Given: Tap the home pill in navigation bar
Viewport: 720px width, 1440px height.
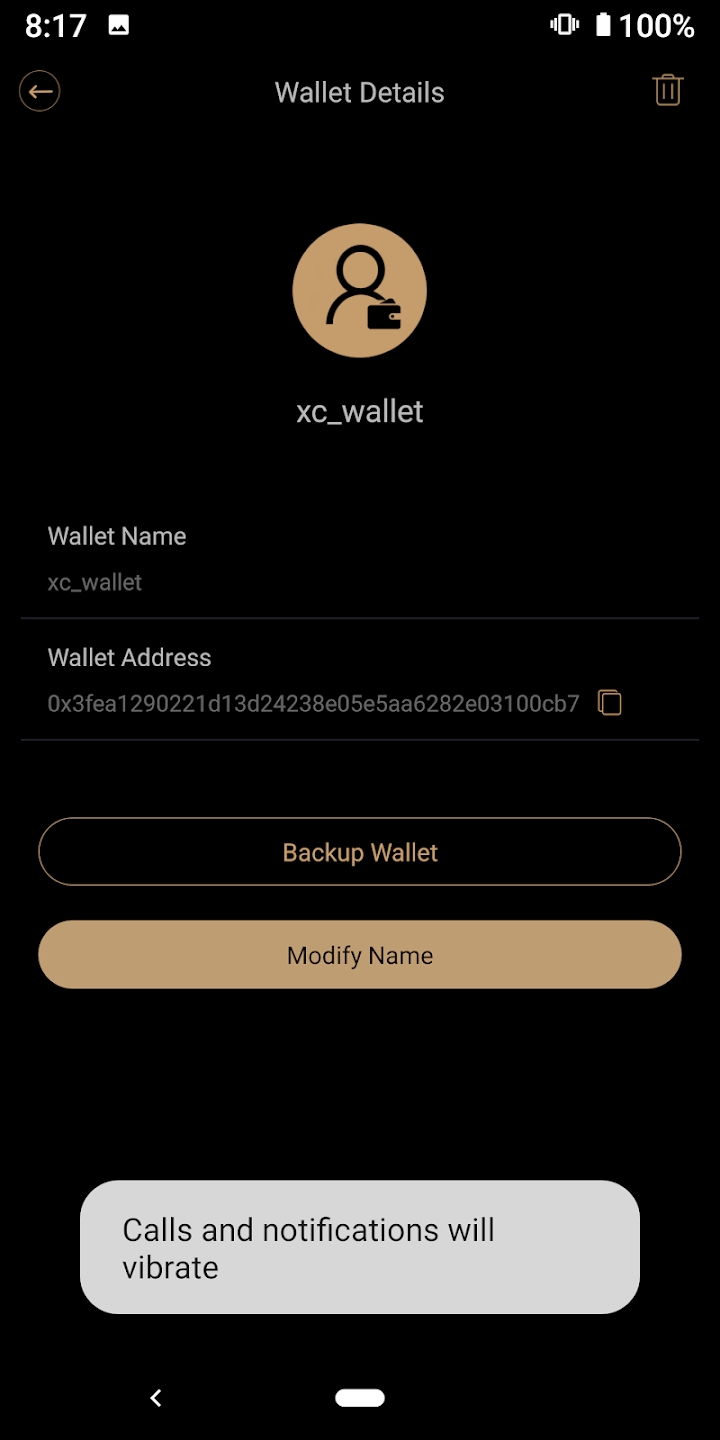Looking at the screenshot, I should point(360,1398).
